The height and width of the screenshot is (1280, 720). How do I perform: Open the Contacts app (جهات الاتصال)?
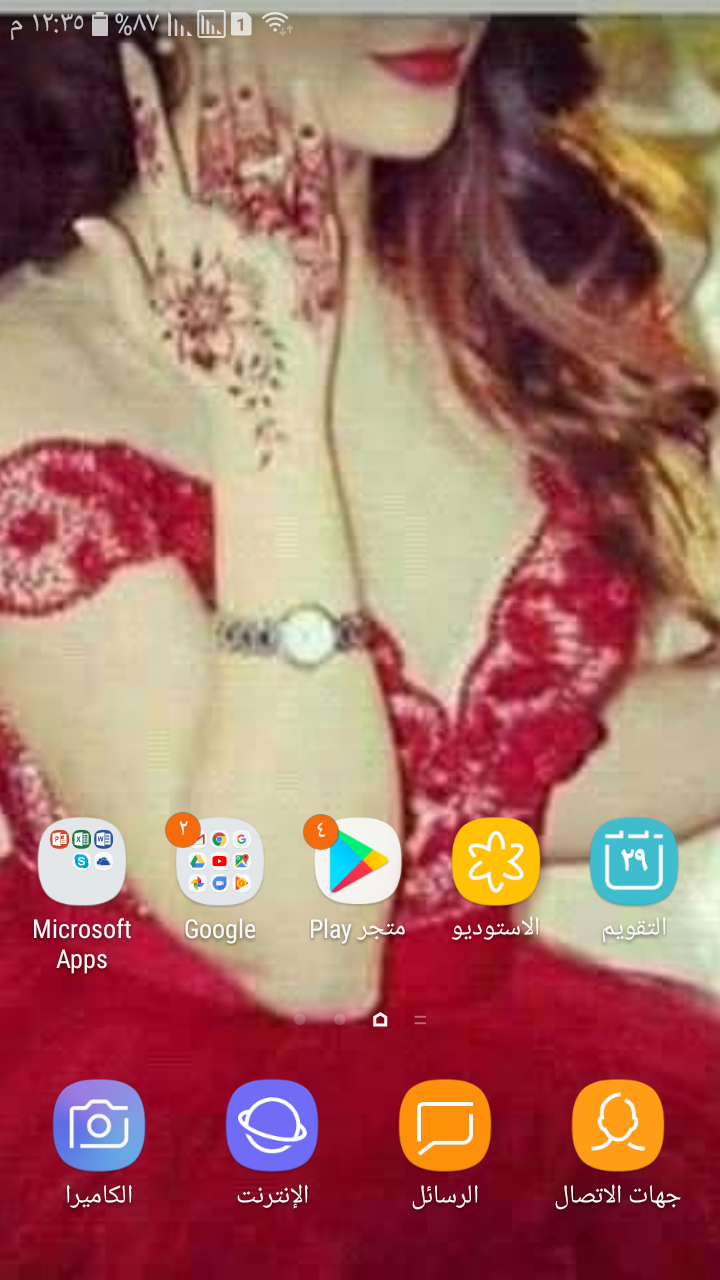(618, 1125)
